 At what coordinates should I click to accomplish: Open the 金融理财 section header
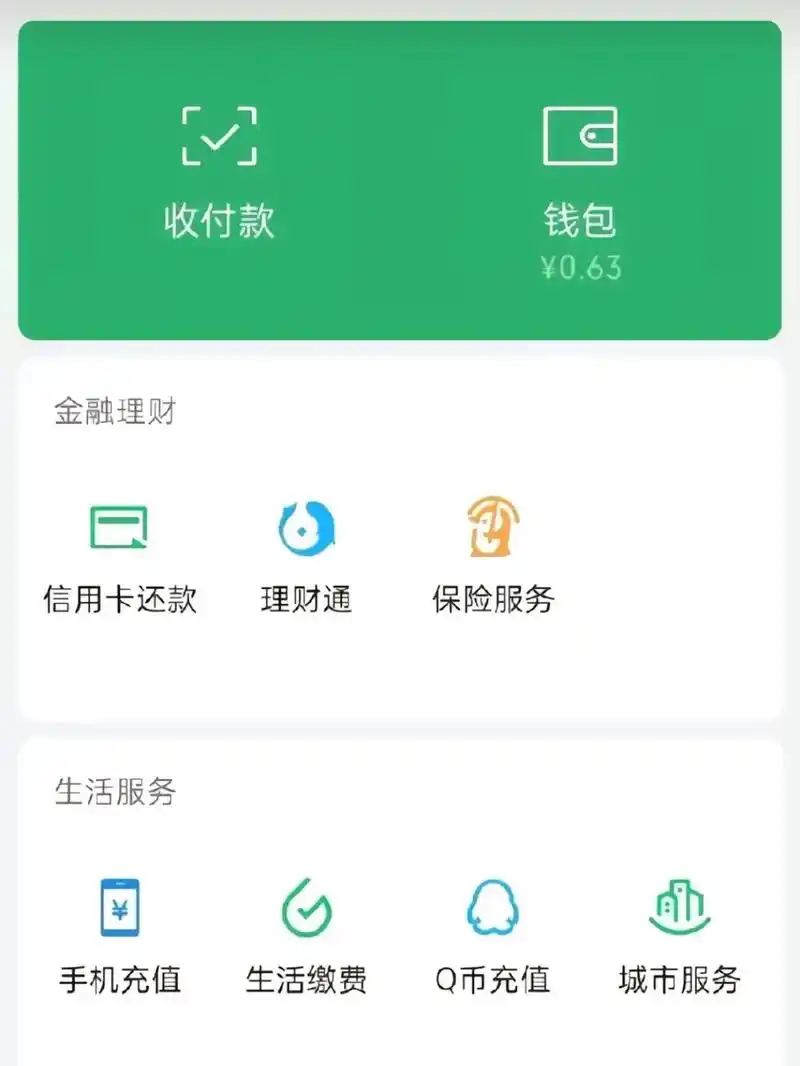(x=114, y=413)
